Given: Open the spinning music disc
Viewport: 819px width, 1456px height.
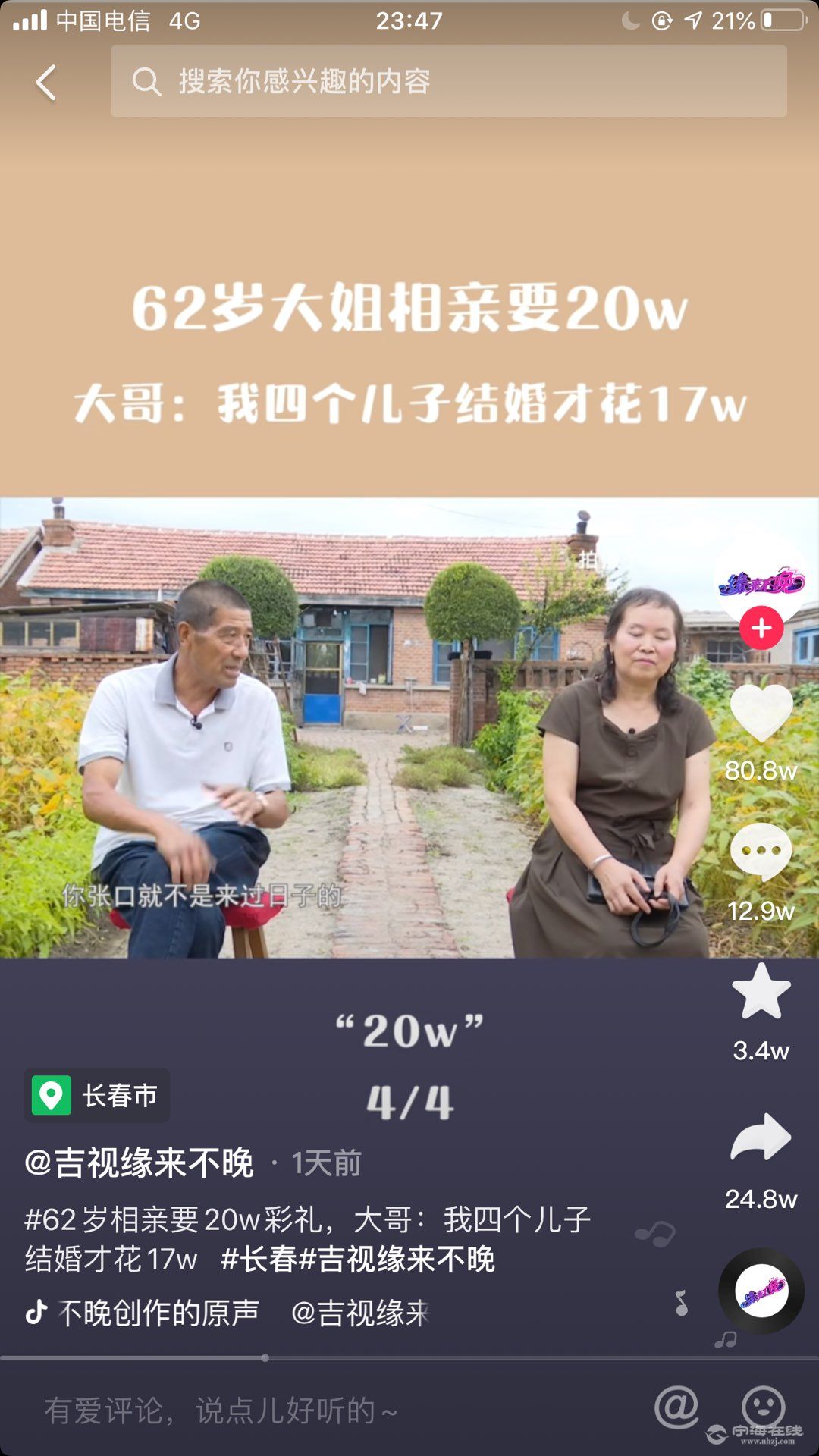Looking at the screenshot, I should pos(761,1291).
